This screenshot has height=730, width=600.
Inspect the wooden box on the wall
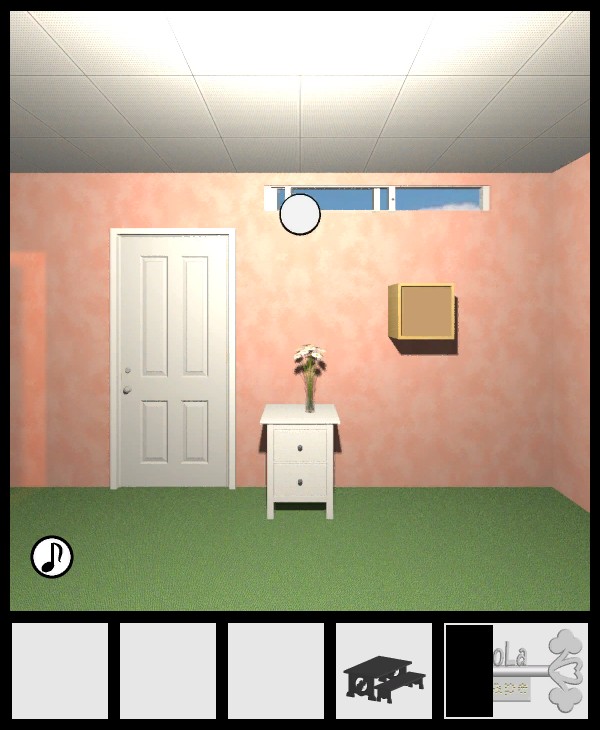coord(422,312)
